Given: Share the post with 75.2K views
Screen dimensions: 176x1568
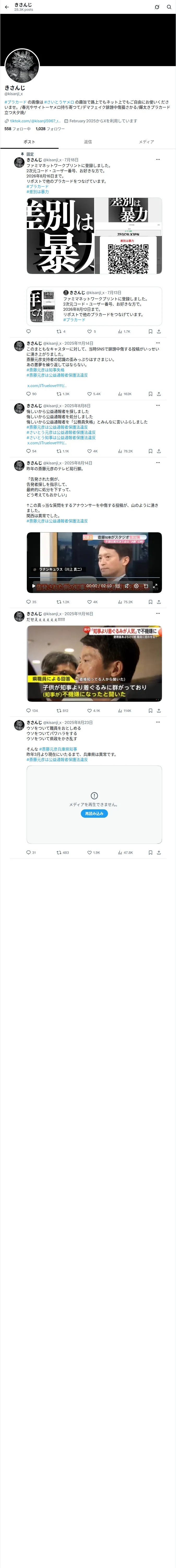Looking at the screenshot, I should point(159,602).
